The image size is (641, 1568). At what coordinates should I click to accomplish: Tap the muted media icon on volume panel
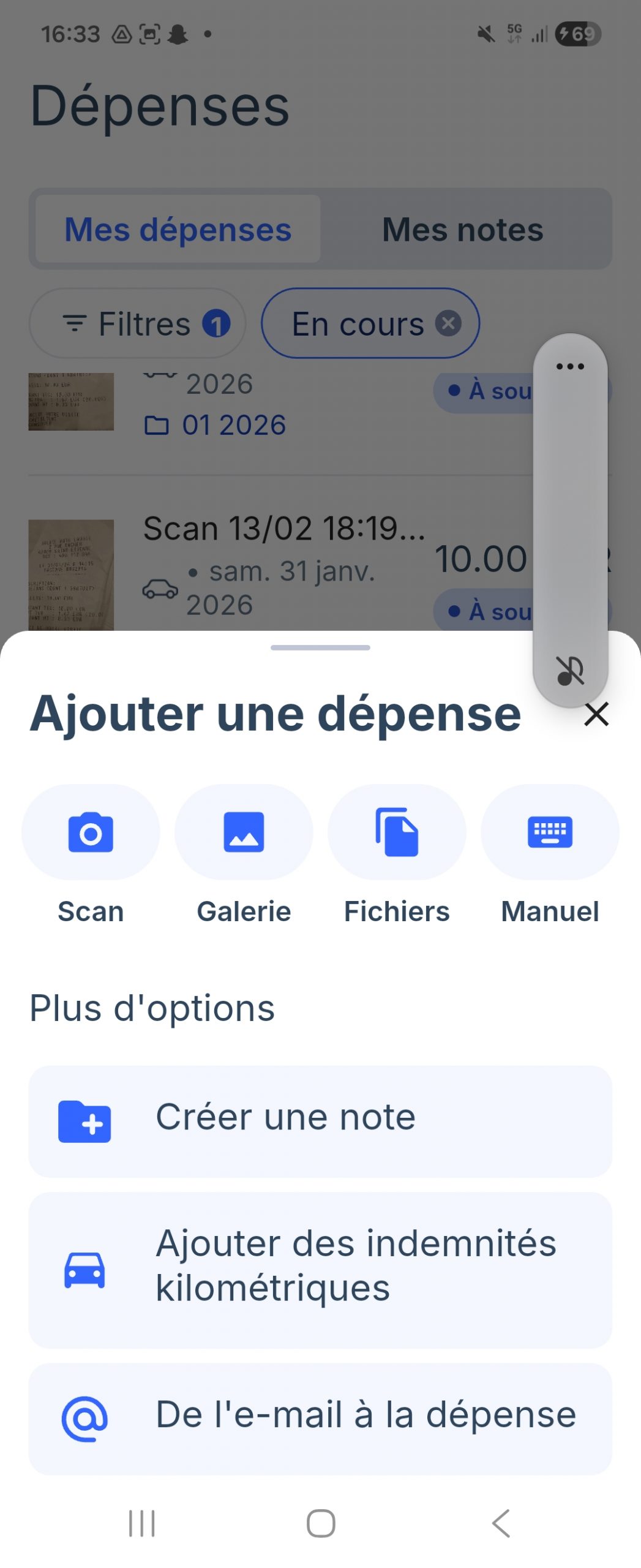pos(570,670)
